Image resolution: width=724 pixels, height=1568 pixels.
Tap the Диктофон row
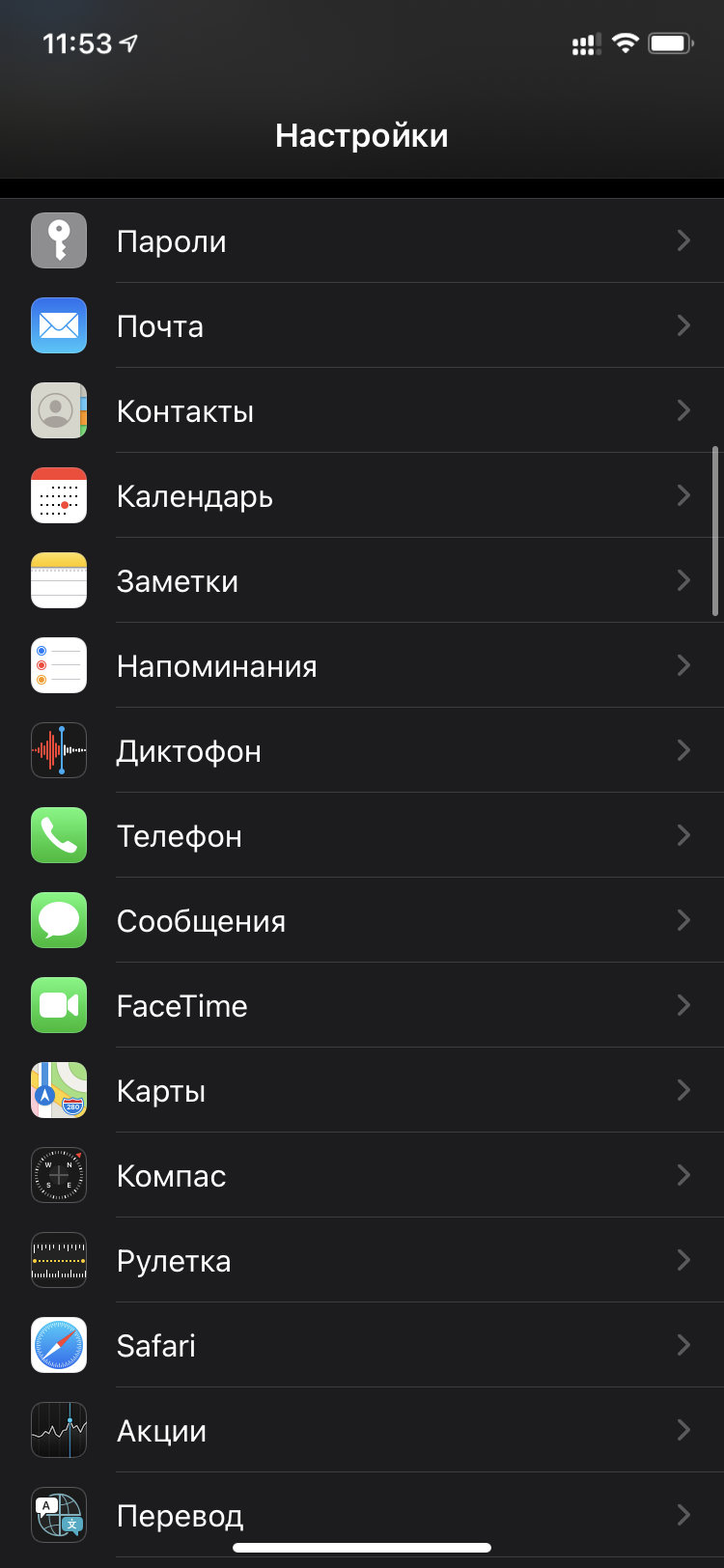[362, 750]
